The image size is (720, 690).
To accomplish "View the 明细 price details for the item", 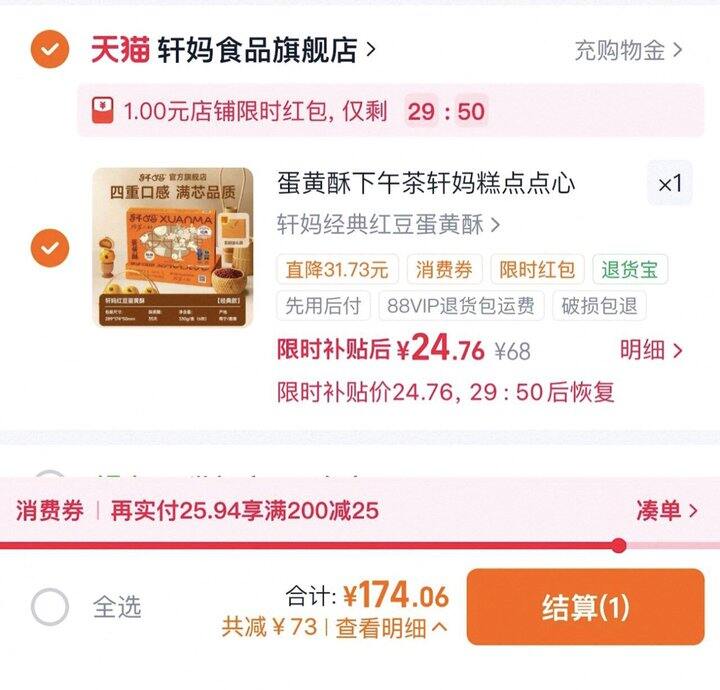I will [651, 350].
